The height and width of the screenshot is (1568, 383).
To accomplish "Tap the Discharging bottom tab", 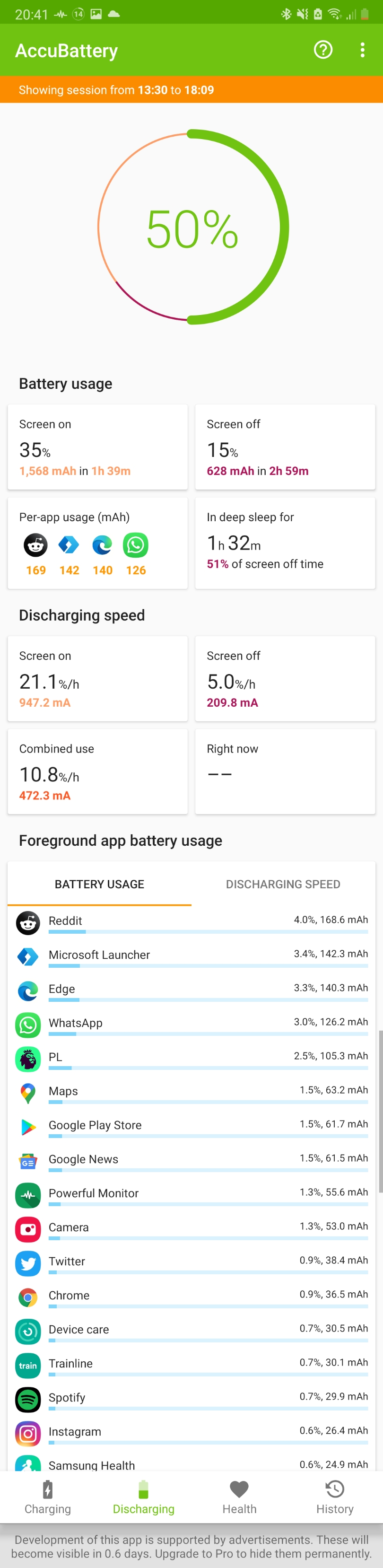I will coord(144,1498).
